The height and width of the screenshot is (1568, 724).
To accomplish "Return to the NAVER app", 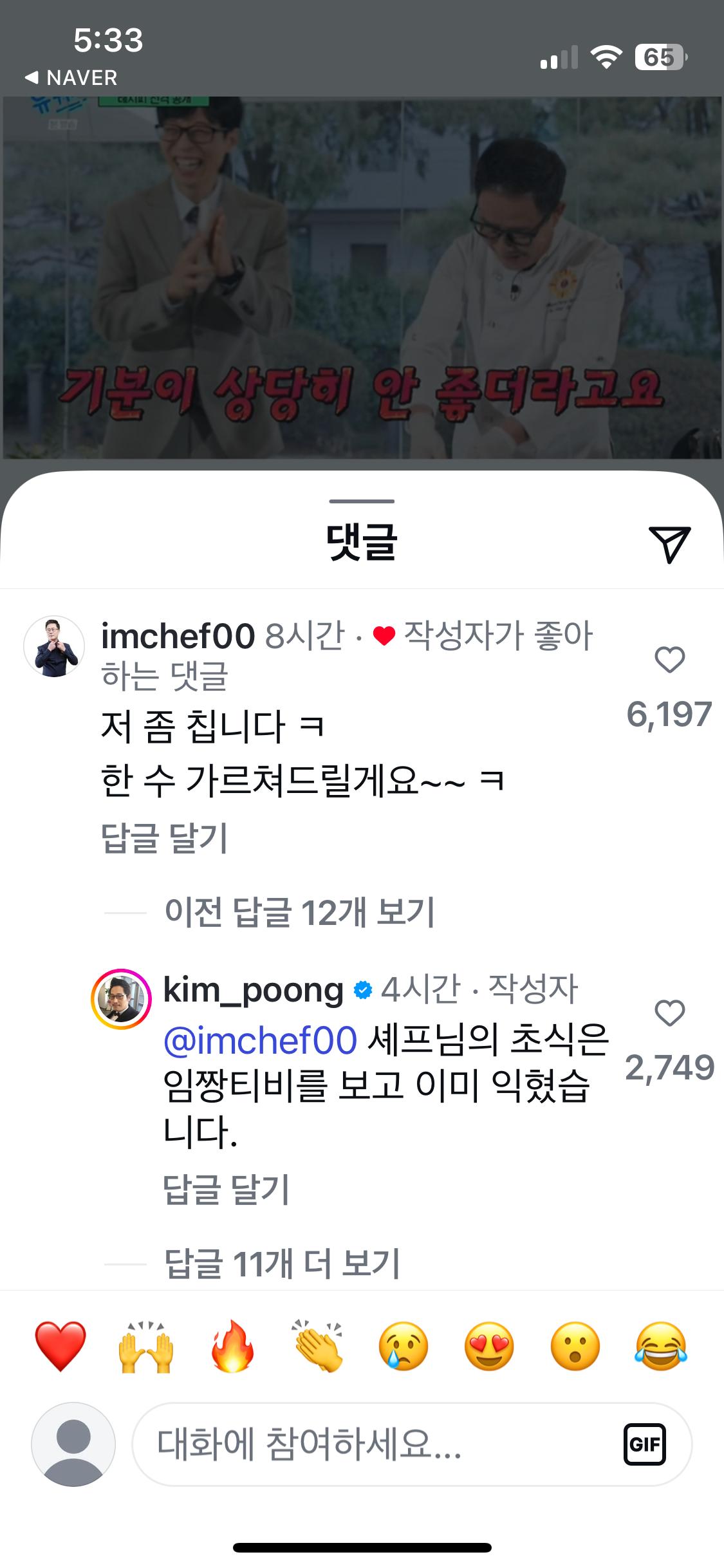I will 71,78.
